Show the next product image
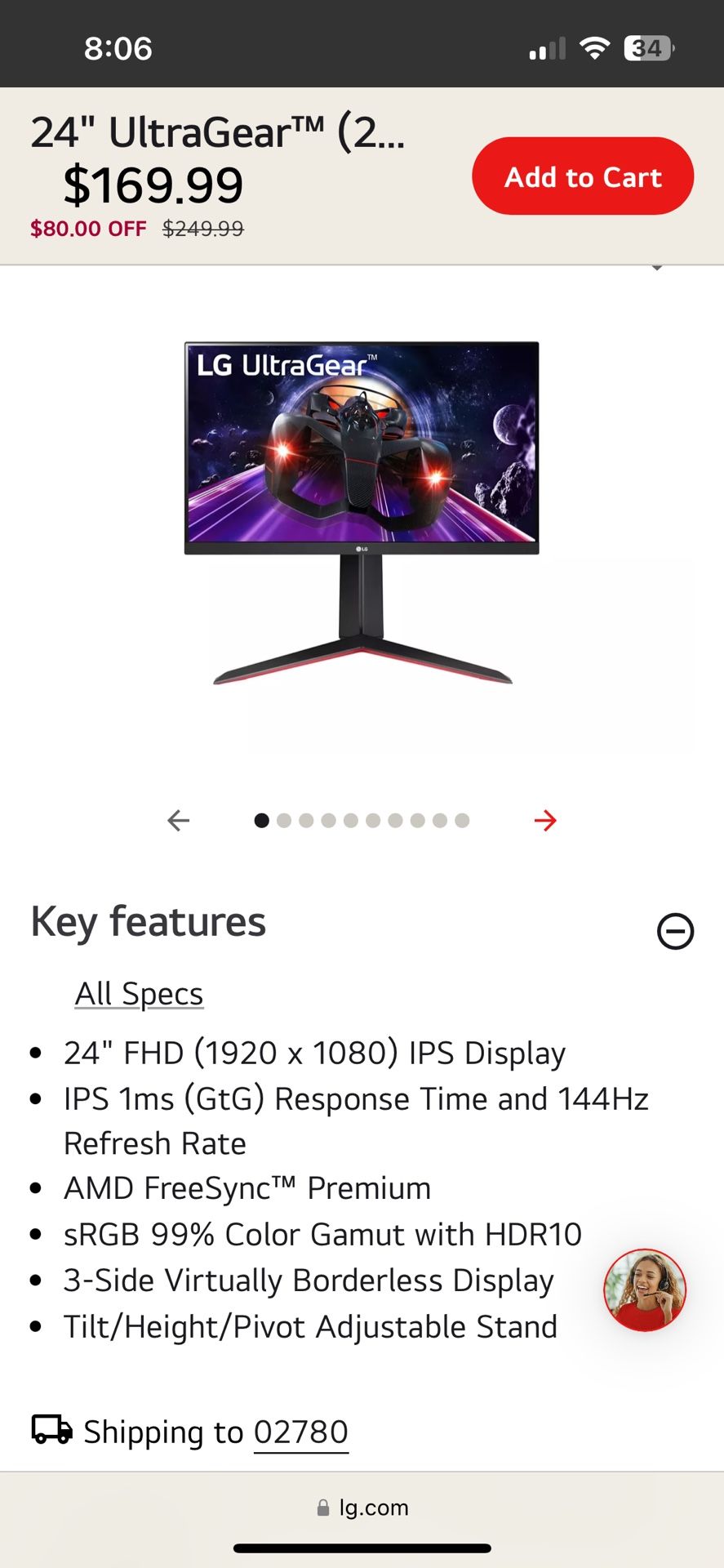The height and width of the screenshot is (1568, 724). coord(545,820)
